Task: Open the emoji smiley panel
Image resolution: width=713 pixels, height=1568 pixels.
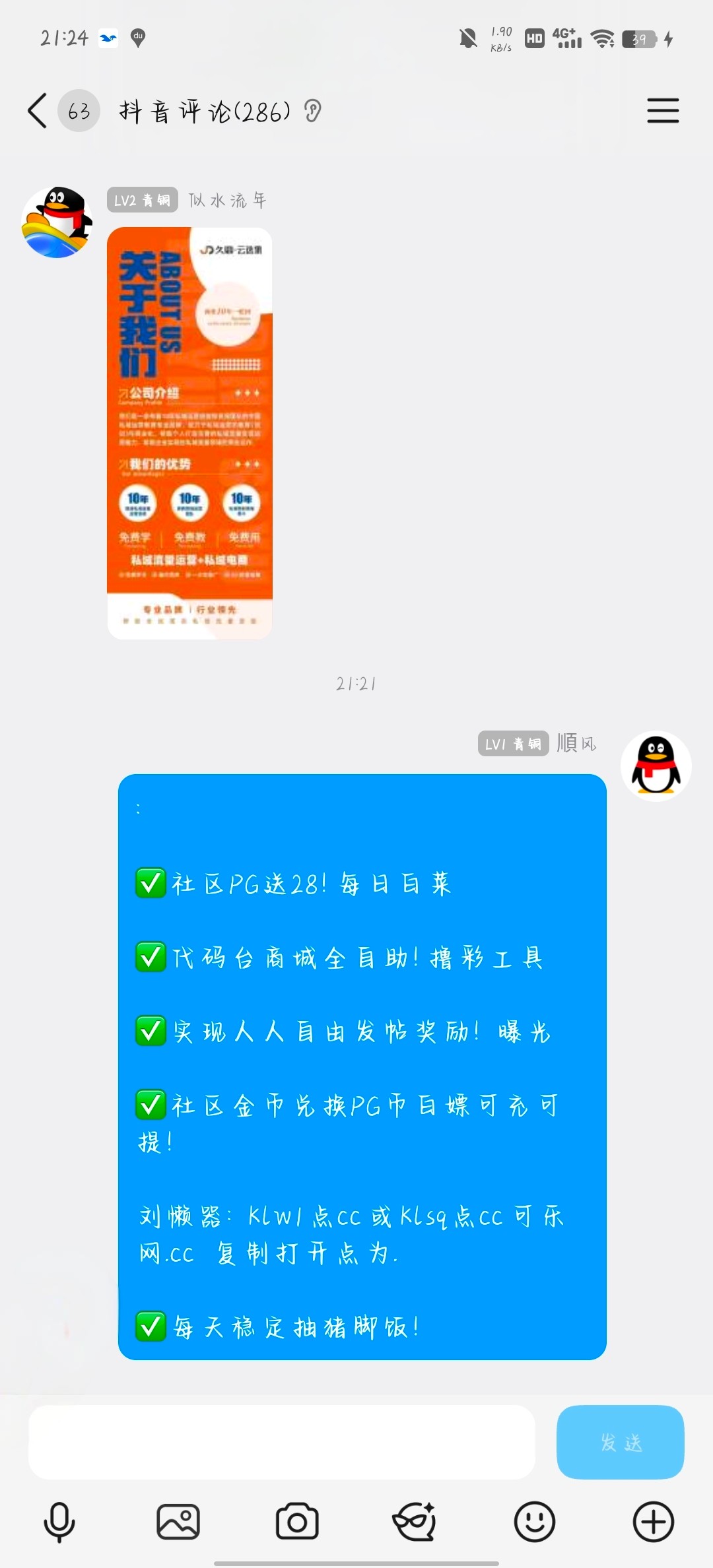Action: pyautogui.click(x=534, y=1522)
